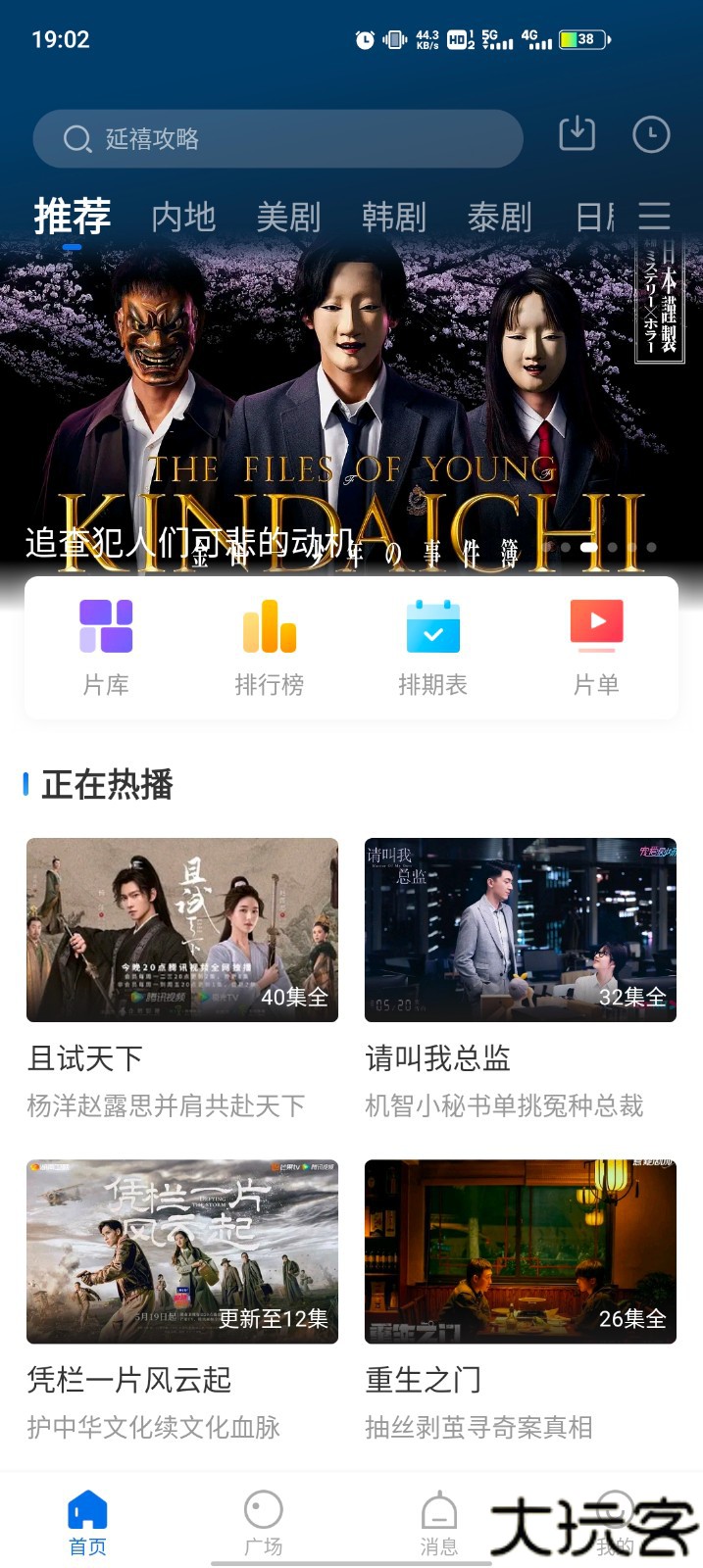The height and width of the screenshot is (1568, 703).
Task: Go to the 消息 tab
Action: [x=438, y=1522]
